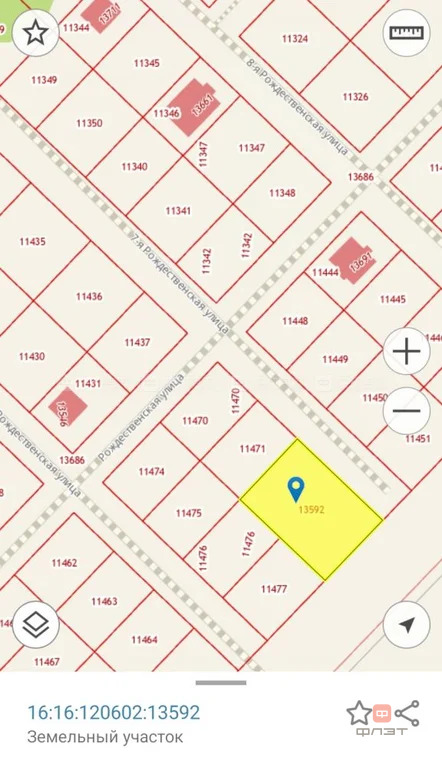Center map on my location arrow

[x=406, y=625]
